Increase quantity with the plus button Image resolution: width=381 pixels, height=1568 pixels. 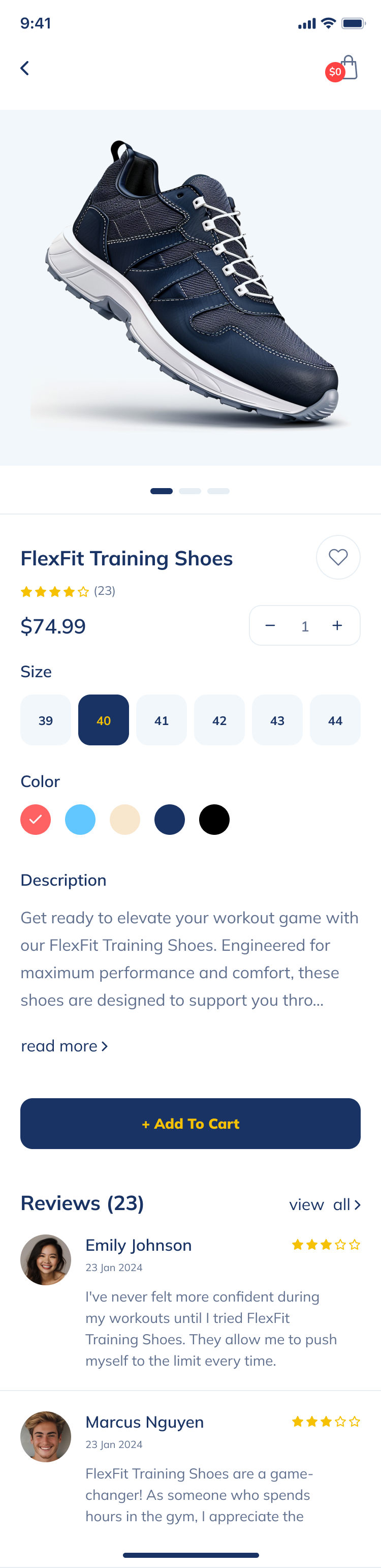[337, 626]
